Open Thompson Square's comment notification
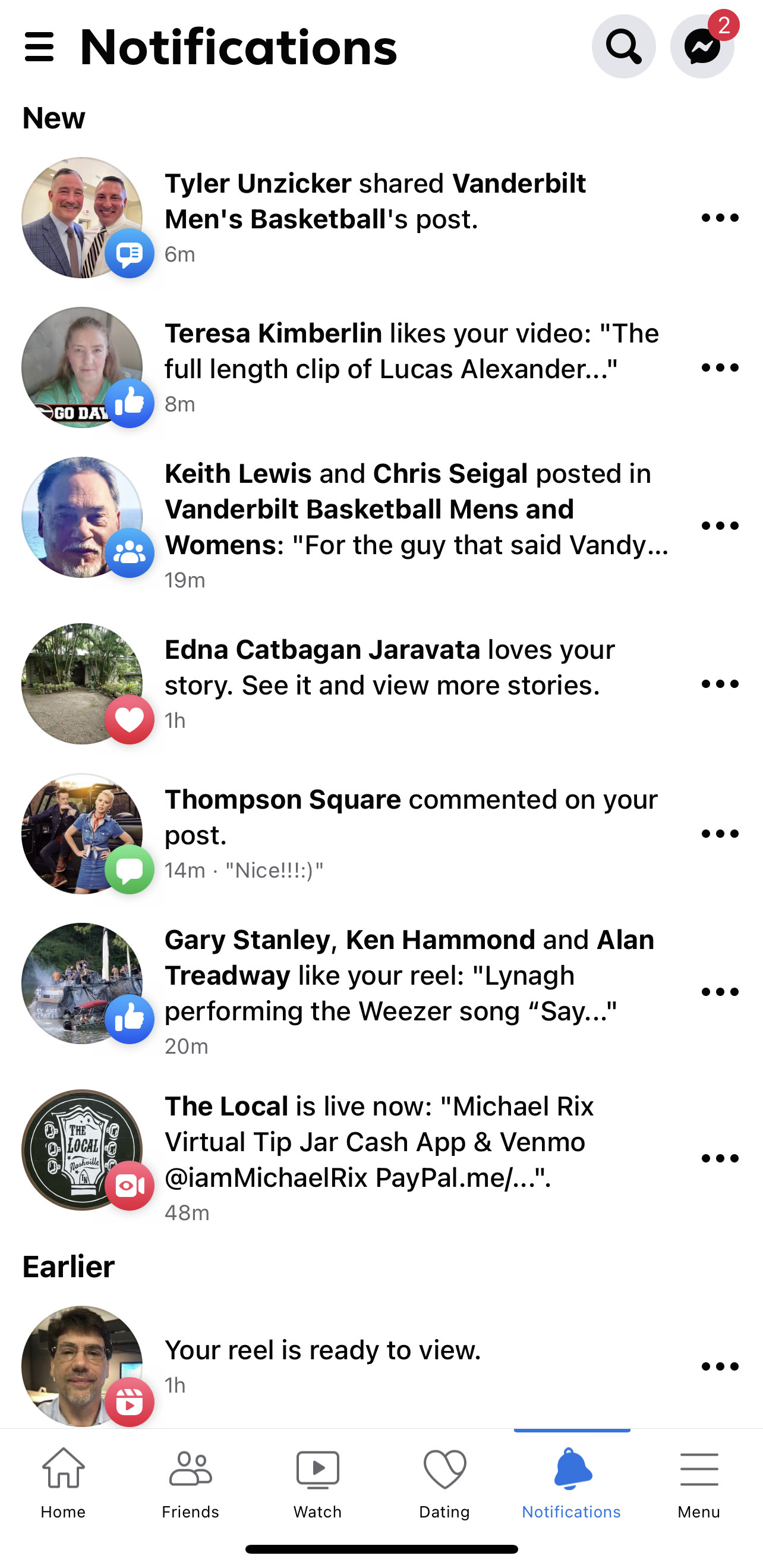 (x=381, y=834)
